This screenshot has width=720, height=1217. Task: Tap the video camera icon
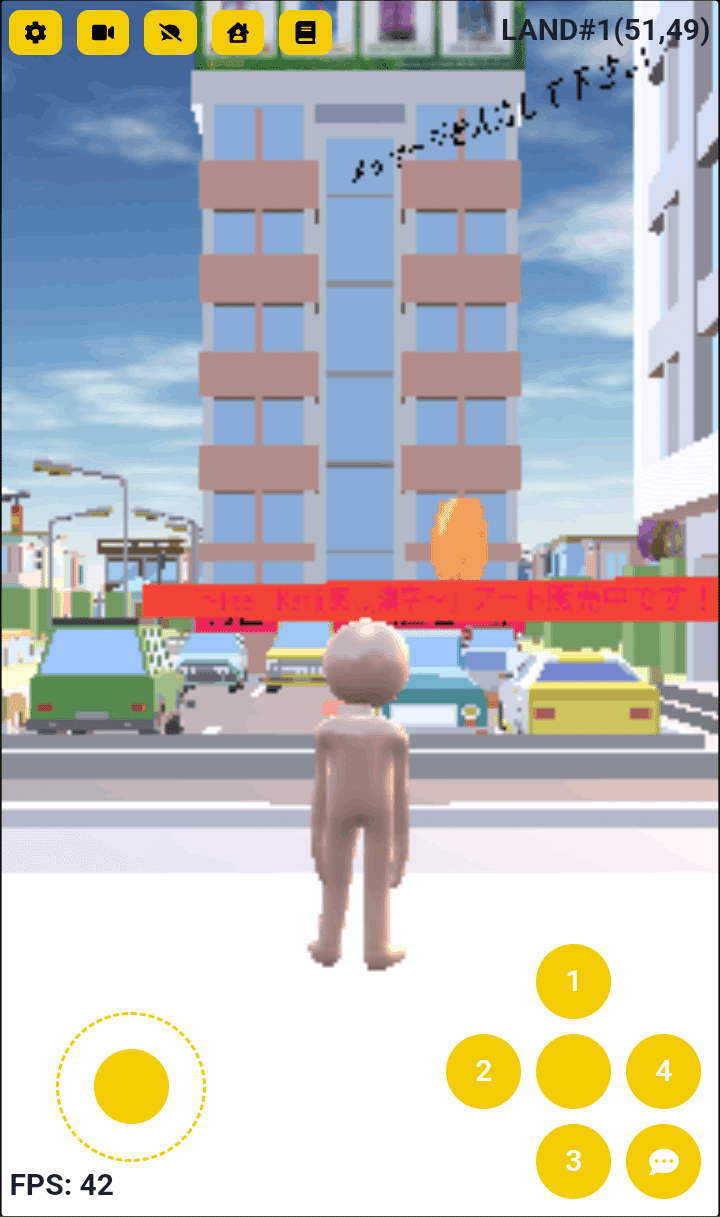coord(103,33)
